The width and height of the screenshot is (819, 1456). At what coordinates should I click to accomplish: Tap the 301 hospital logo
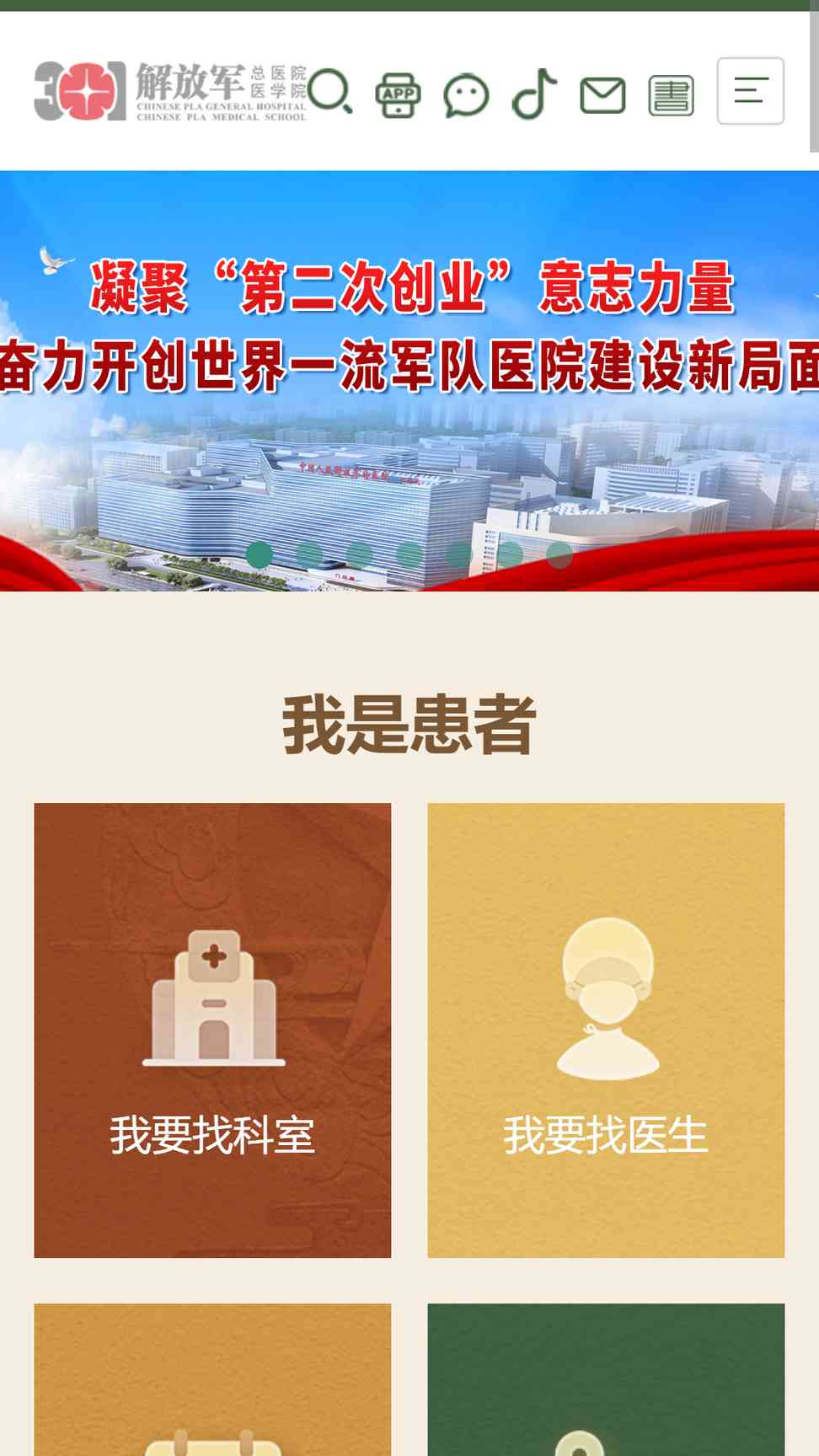(x=170, y=91)
